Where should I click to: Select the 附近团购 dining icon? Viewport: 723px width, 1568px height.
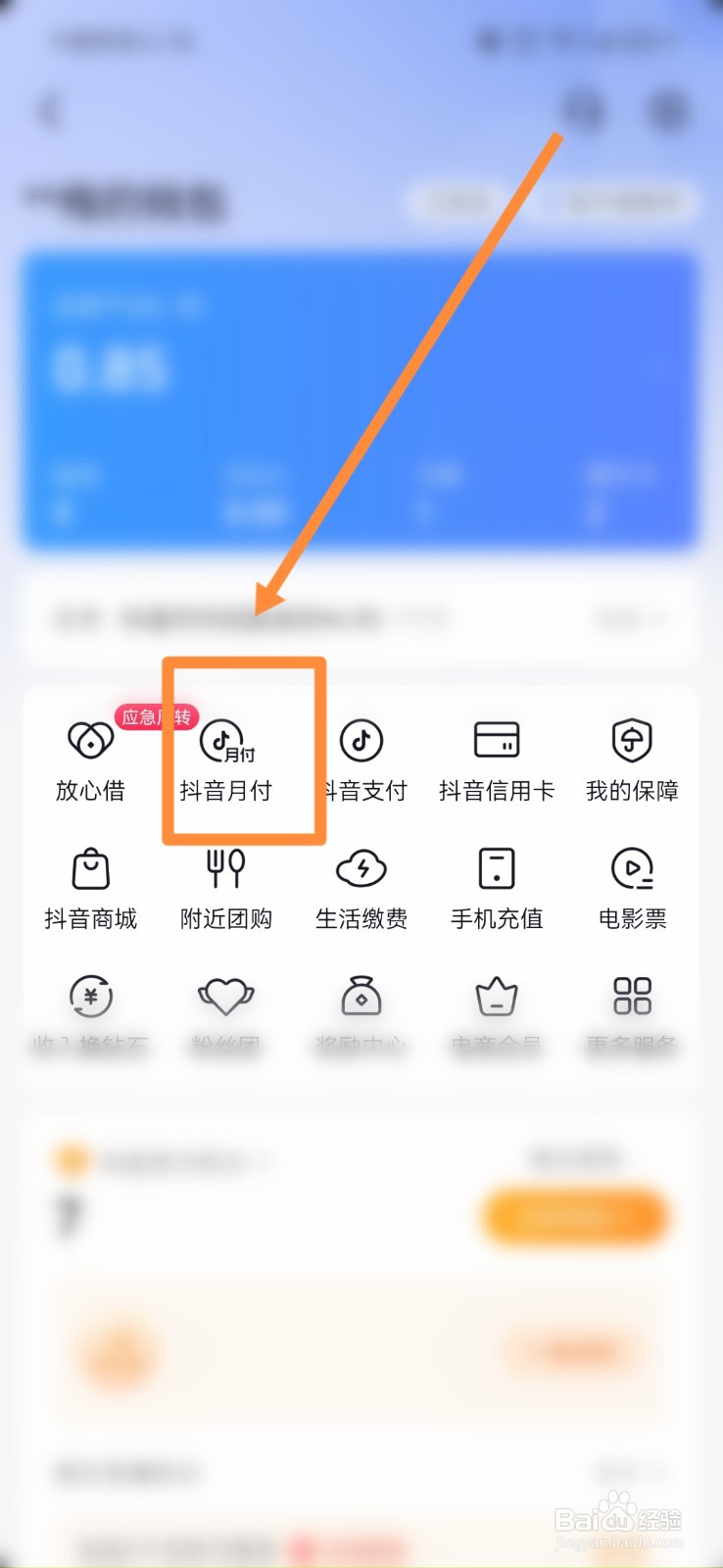(225, 882)
